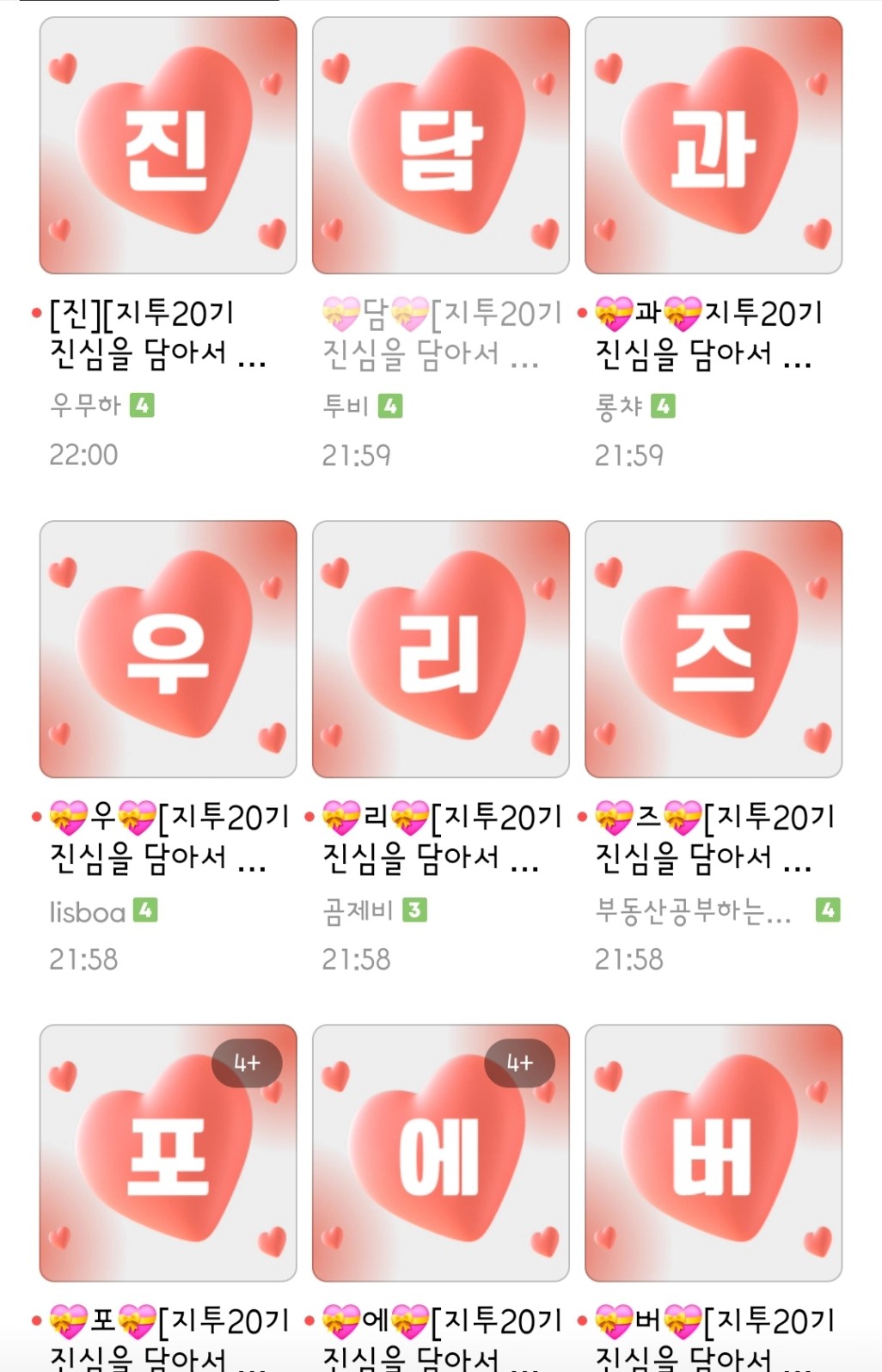Open the post with the 즈 heart thumbnail
The height and width of the screenshot is (1372, 882).
pos(714,649)
